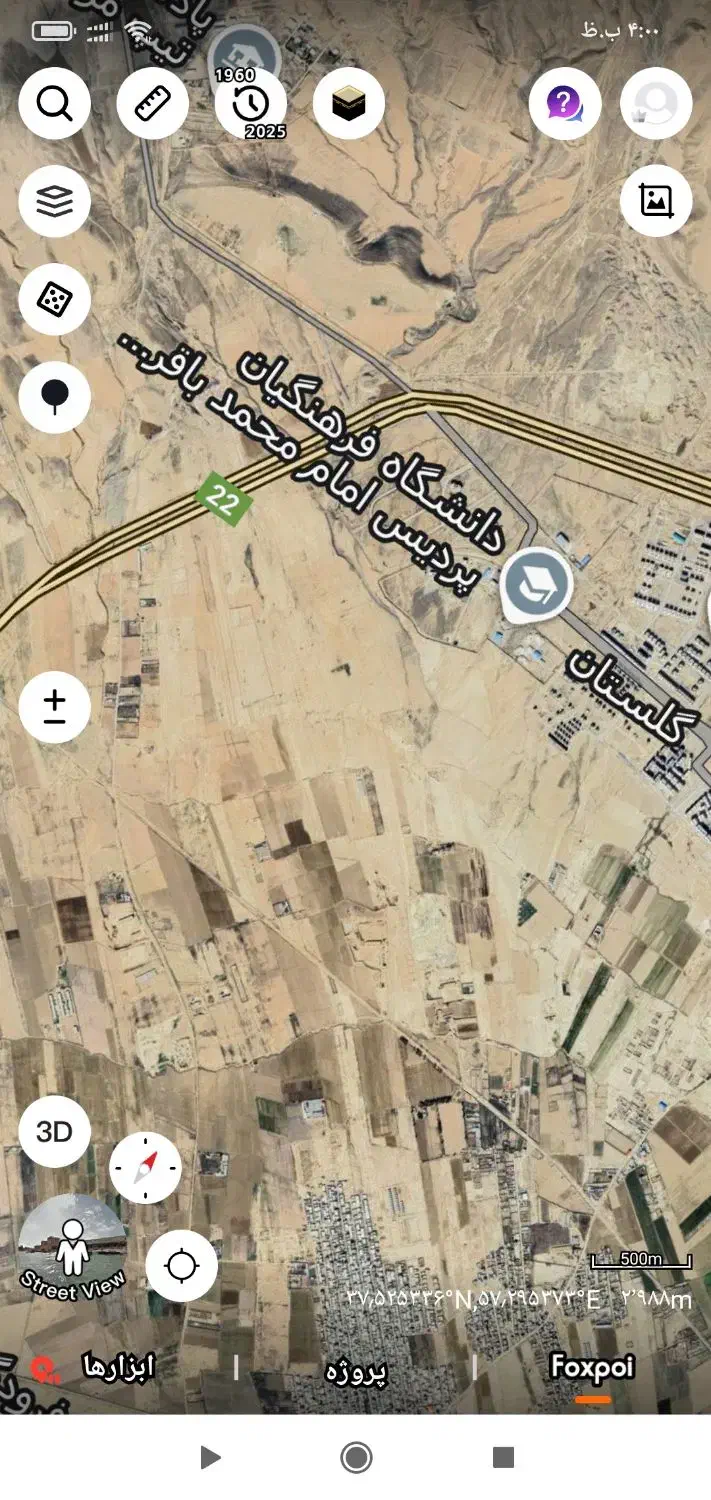
Task: Open historical imagery 1960-2025 timeline
Action: pos(250,104)
